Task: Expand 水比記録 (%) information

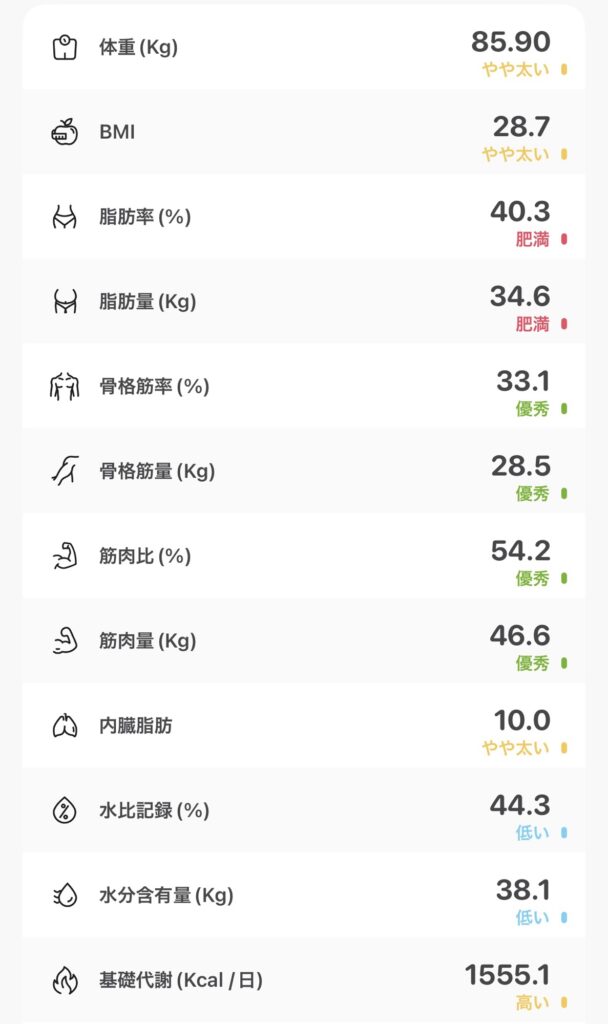Action: click(303, 810)
